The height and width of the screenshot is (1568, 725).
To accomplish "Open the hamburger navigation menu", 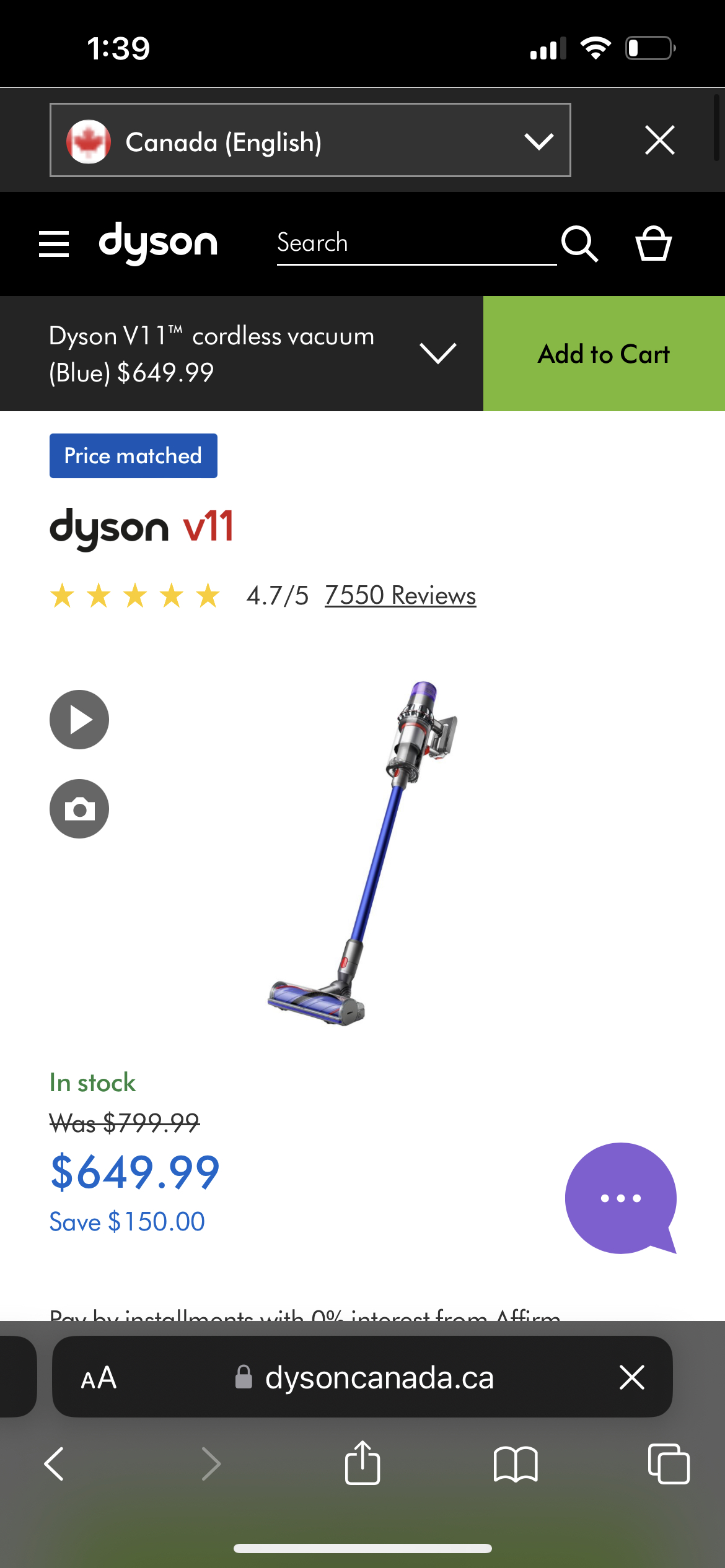I will [x=55, y=243].
